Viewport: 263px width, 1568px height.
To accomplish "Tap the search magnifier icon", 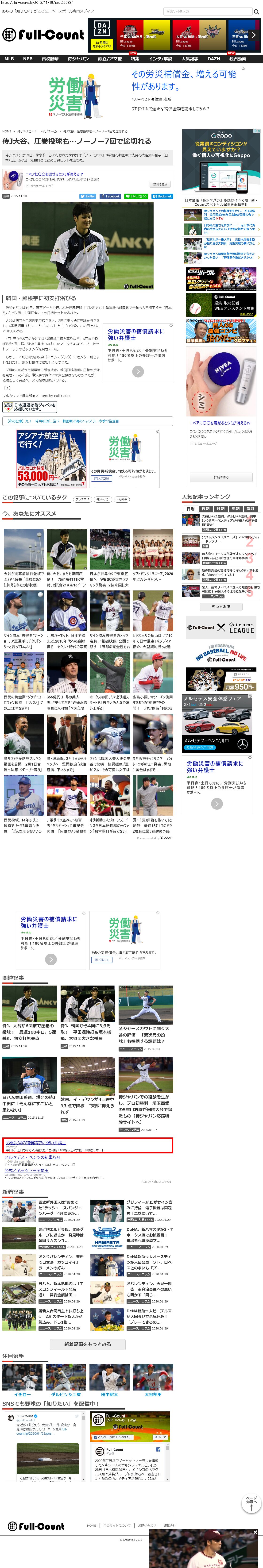I will pos(256,12).
